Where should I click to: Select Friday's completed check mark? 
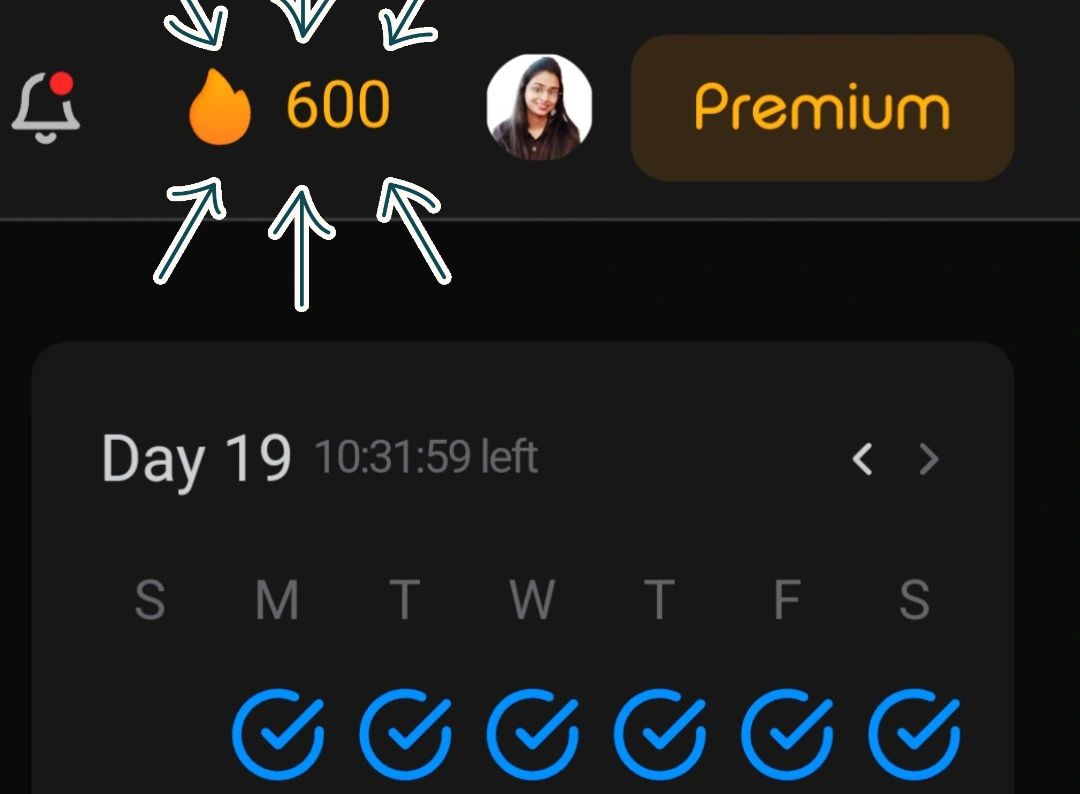point(787,735)
